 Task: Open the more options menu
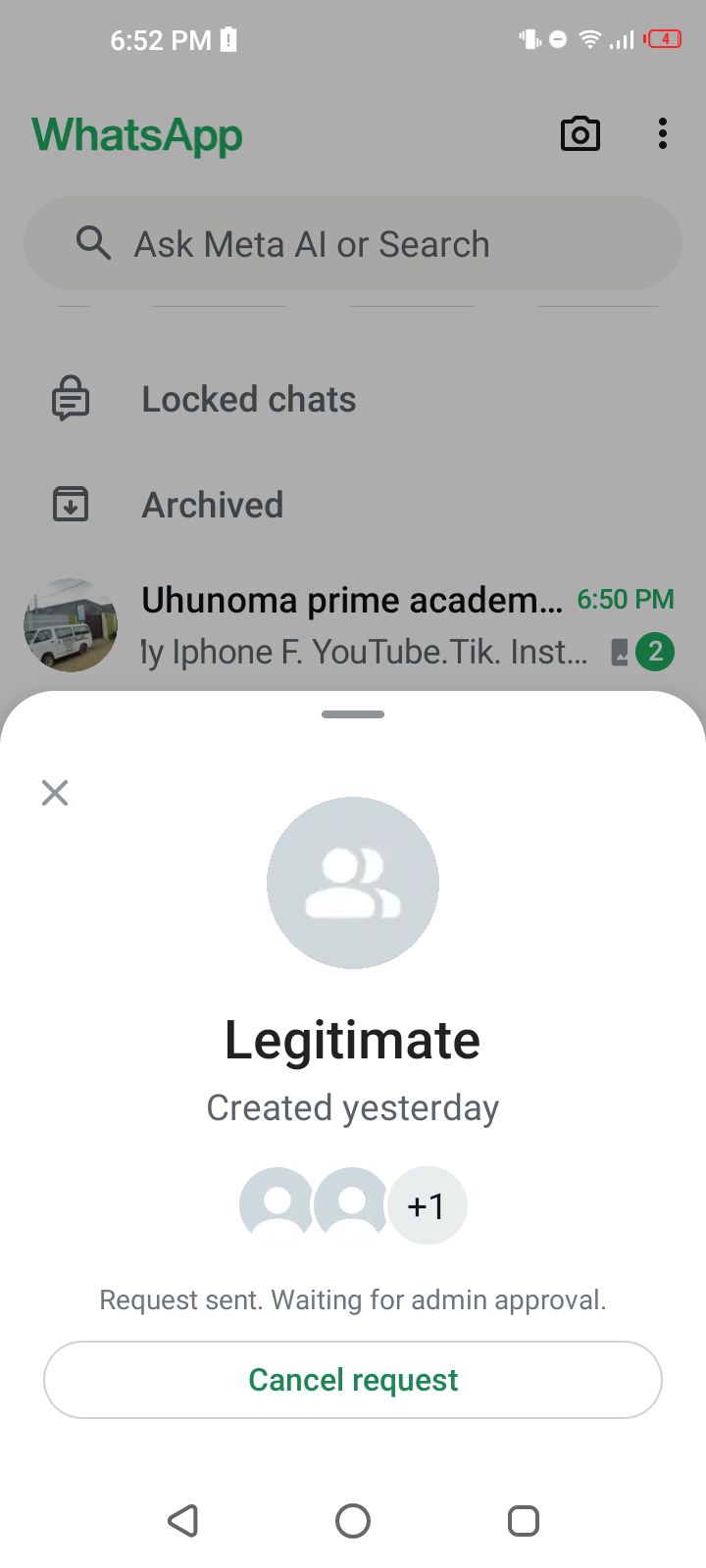click(x=663, y=134)
